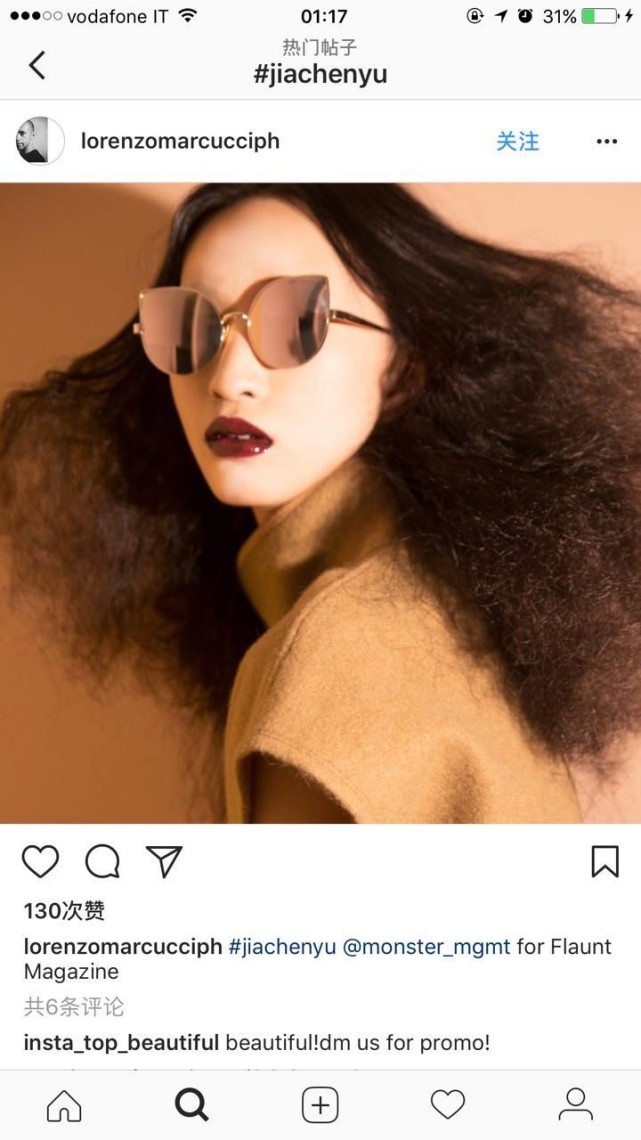The height and width of the screenshot is (1140, 641).
Task: Bookmark this post
Action: tap(605, 862)
